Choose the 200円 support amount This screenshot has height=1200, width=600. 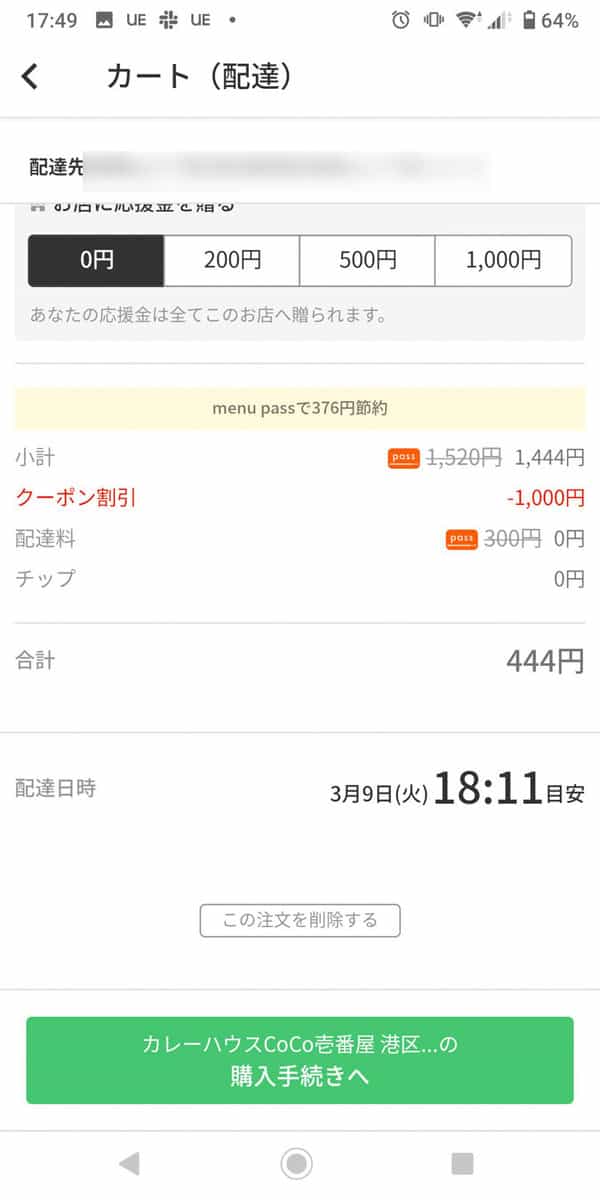tap(232, 261)
